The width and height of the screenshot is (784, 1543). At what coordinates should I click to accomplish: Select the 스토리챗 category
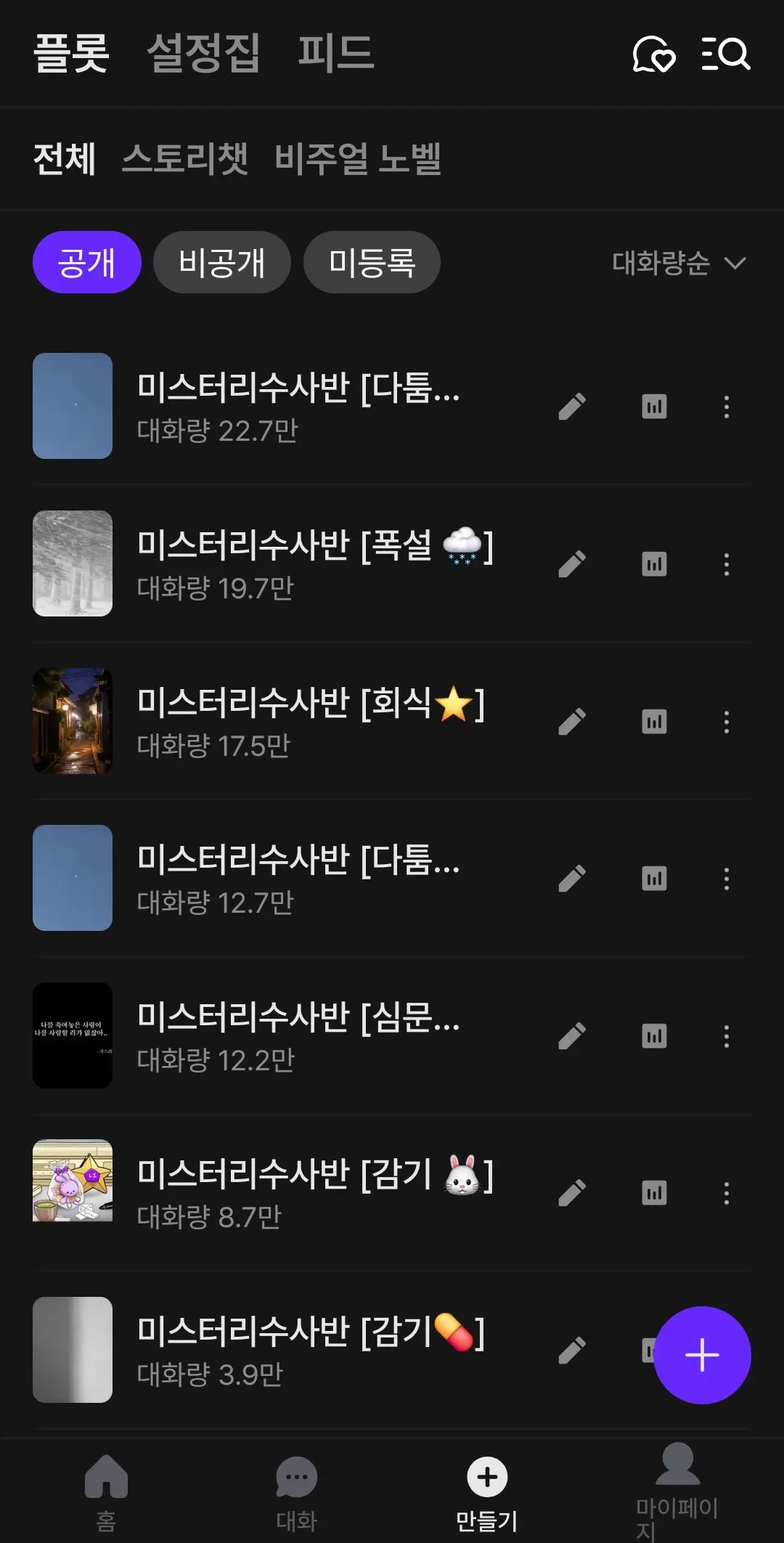point(185,158)
